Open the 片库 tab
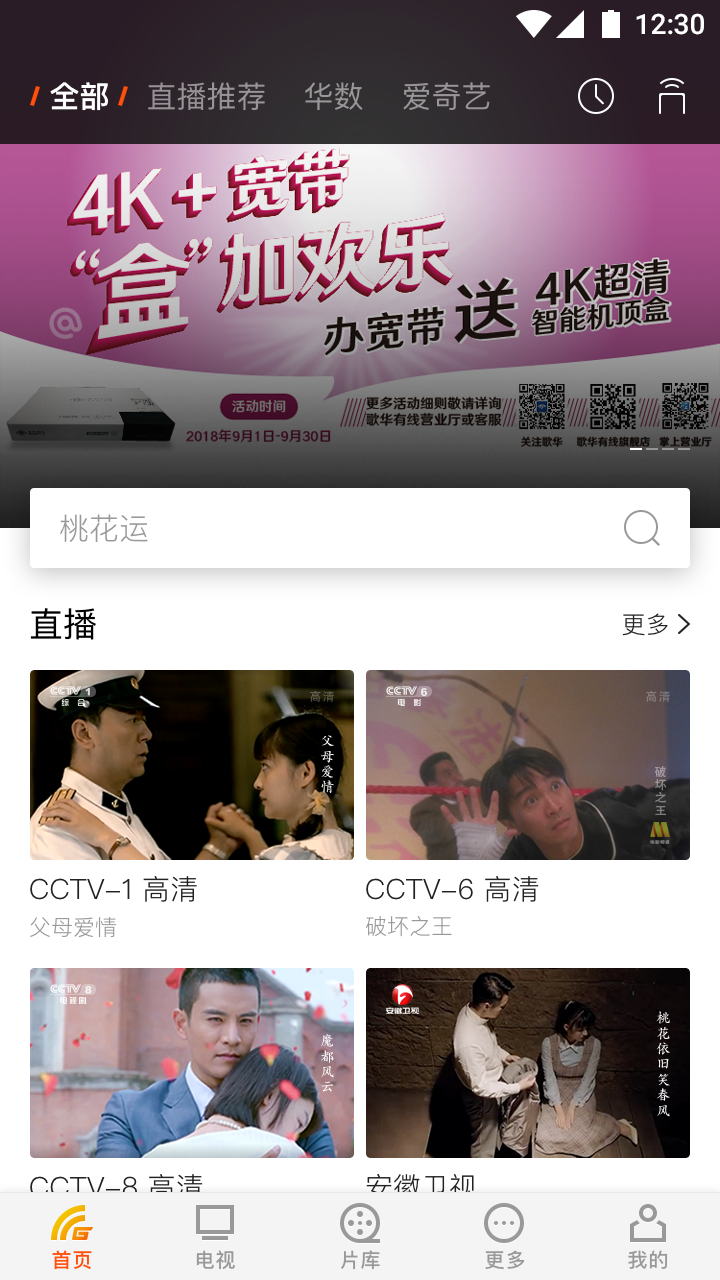 pos(360,1237)
